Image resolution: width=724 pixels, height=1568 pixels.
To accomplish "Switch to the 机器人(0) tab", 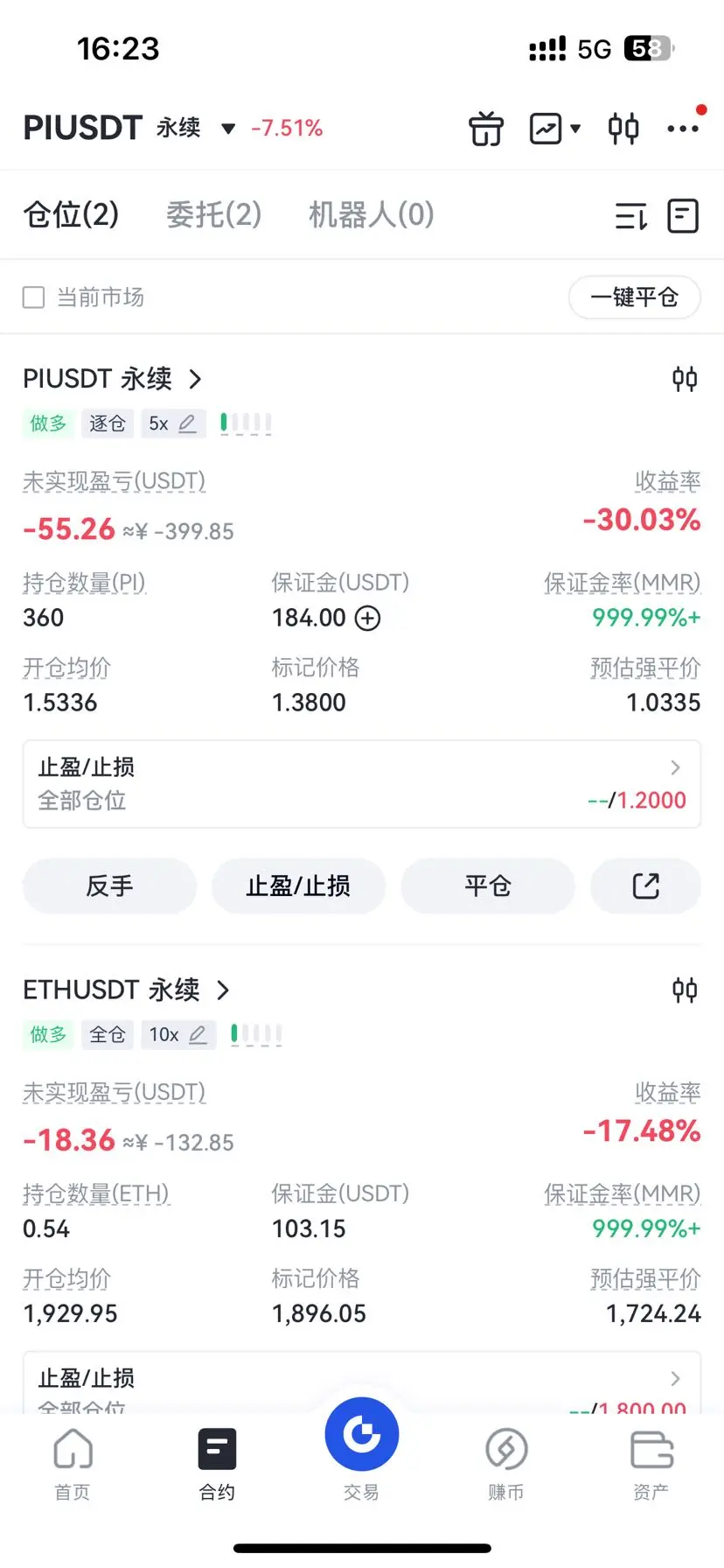I will point(372,214).
